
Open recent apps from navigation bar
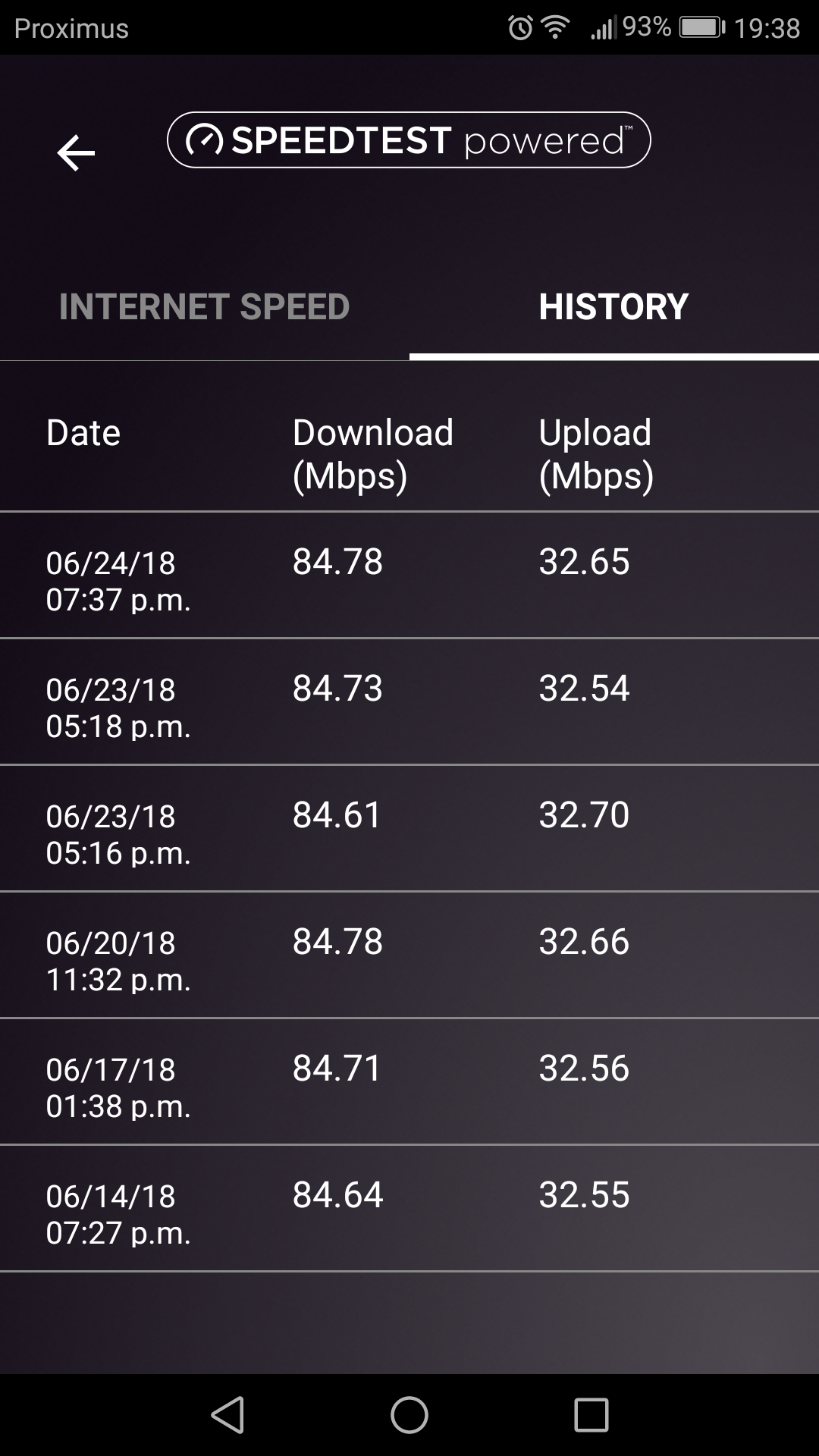click(591, 1415)
